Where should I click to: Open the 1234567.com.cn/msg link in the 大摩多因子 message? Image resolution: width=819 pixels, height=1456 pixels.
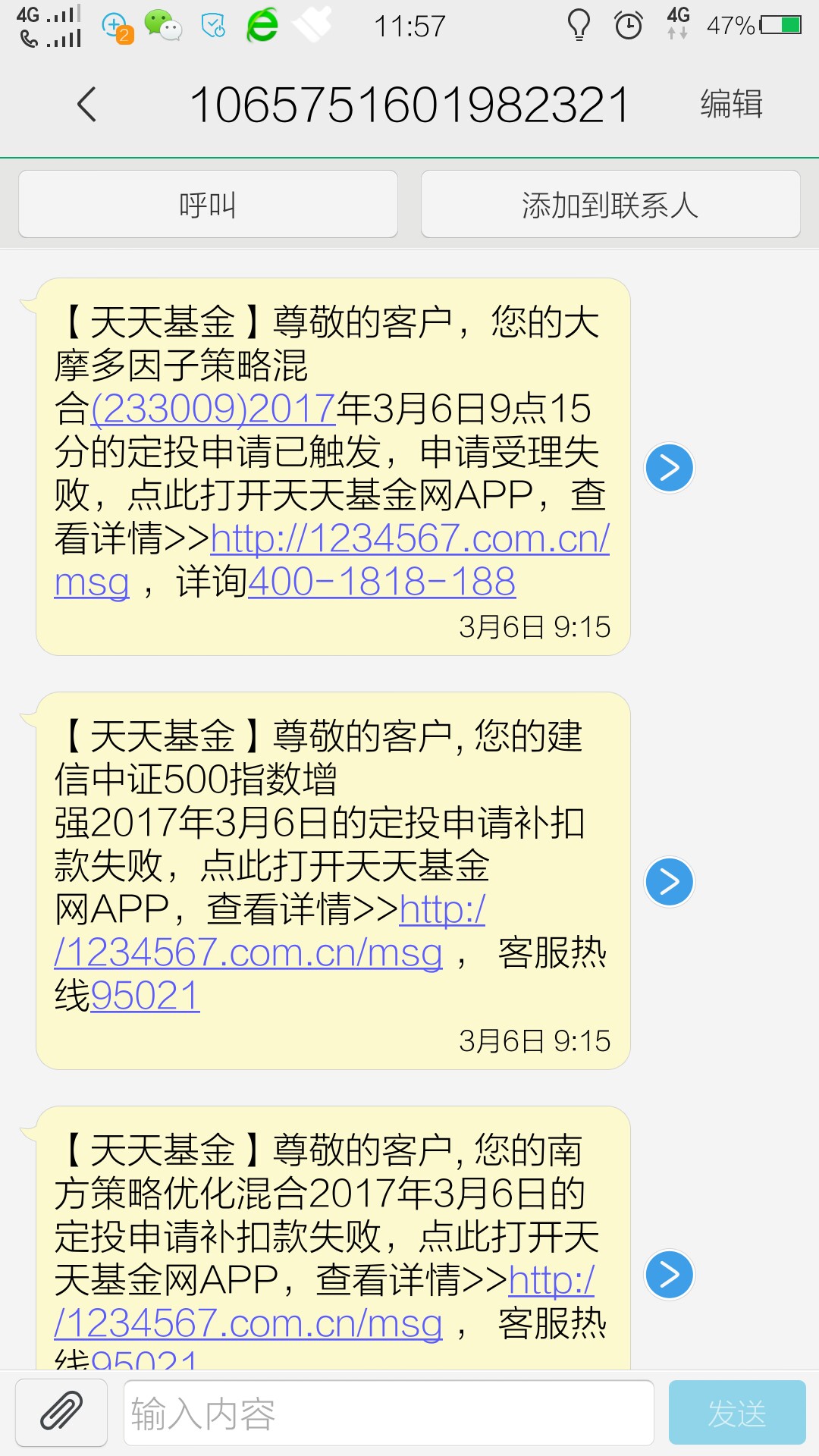pos(409,539)
